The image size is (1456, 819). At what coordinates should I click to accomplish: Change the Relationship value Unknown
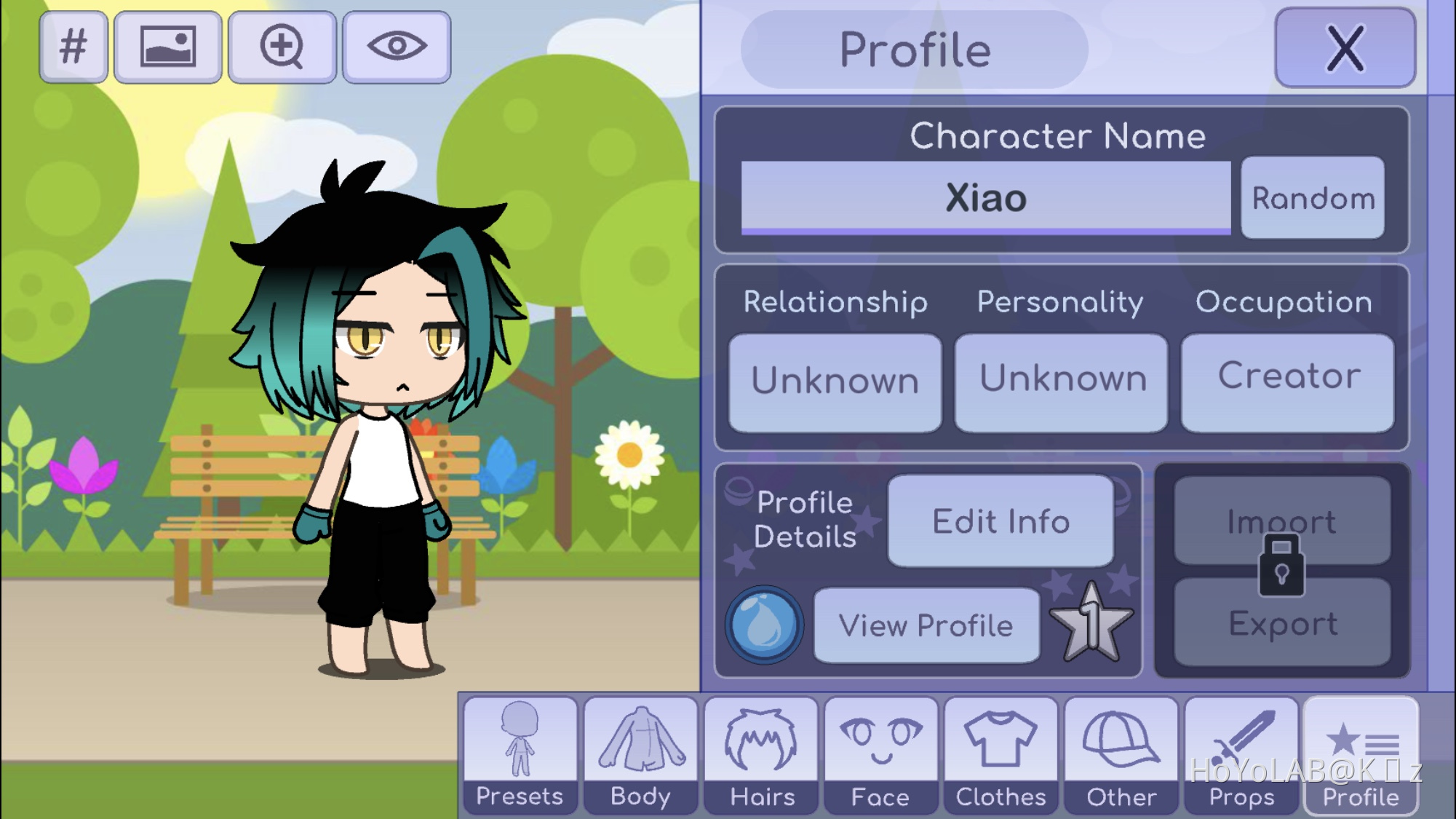[835, 381]
